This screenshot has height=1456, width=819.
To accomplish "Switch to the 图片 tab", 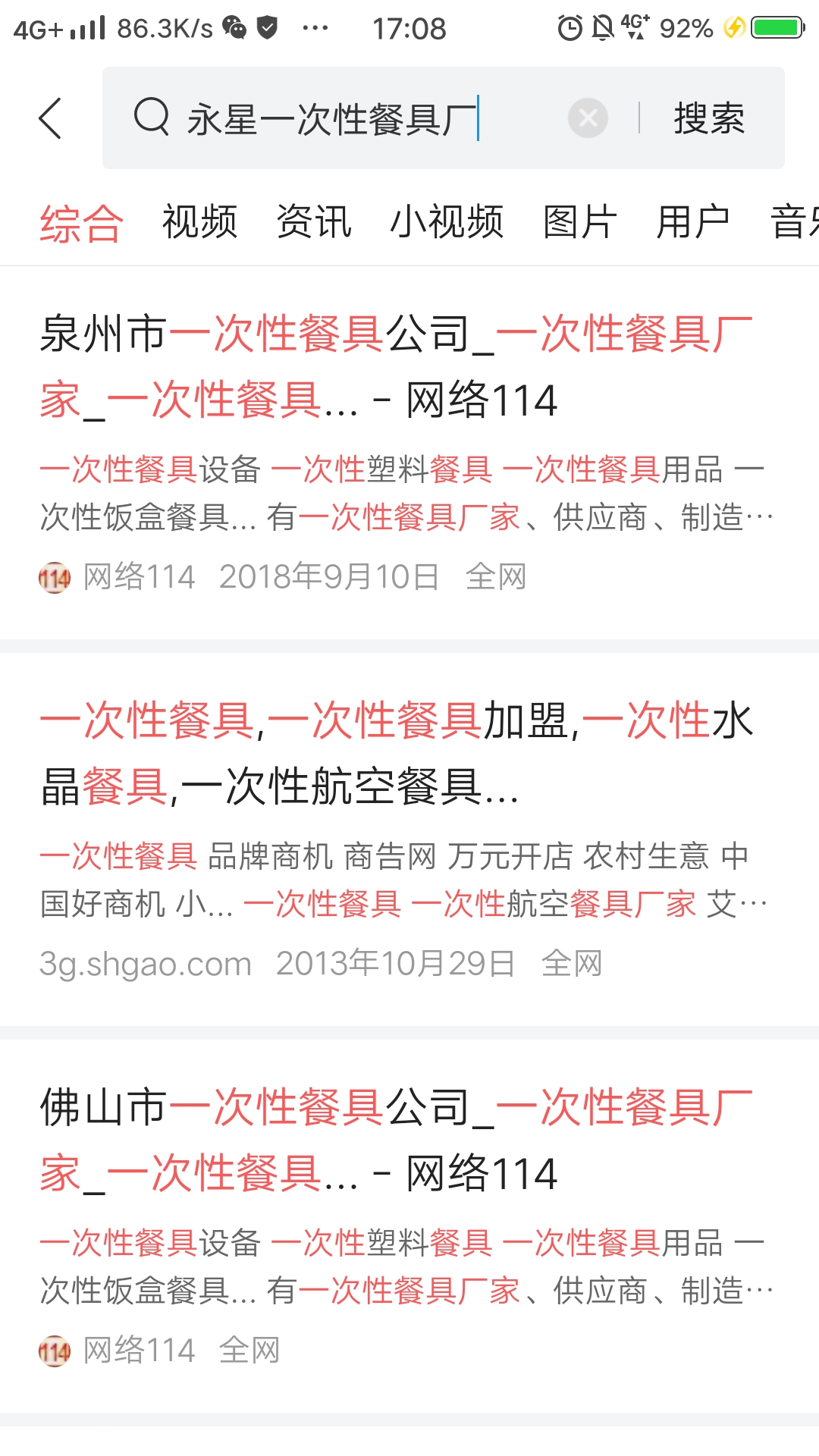I will click(x=580, y=222).
